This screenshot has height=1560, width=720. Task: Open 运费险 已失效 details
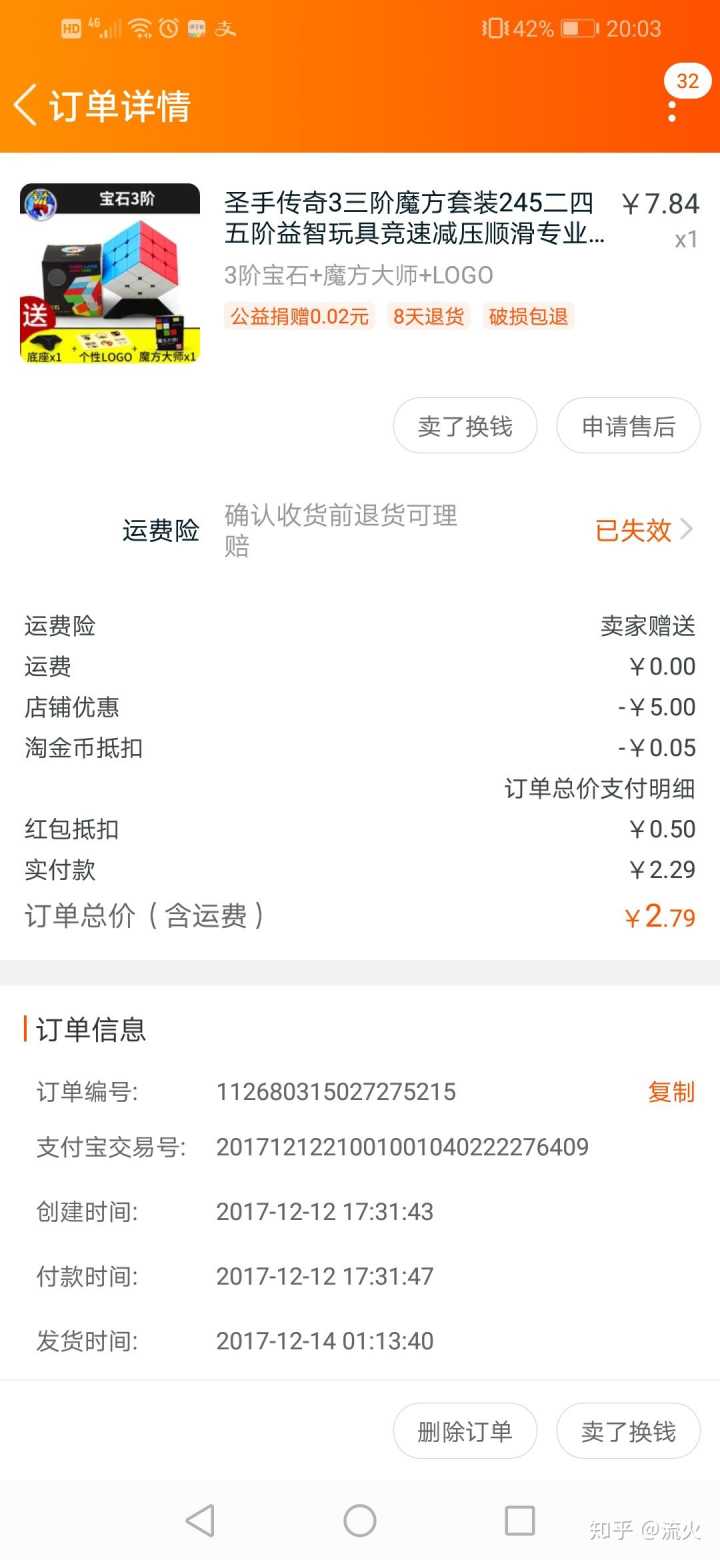[x=644, y=530]
